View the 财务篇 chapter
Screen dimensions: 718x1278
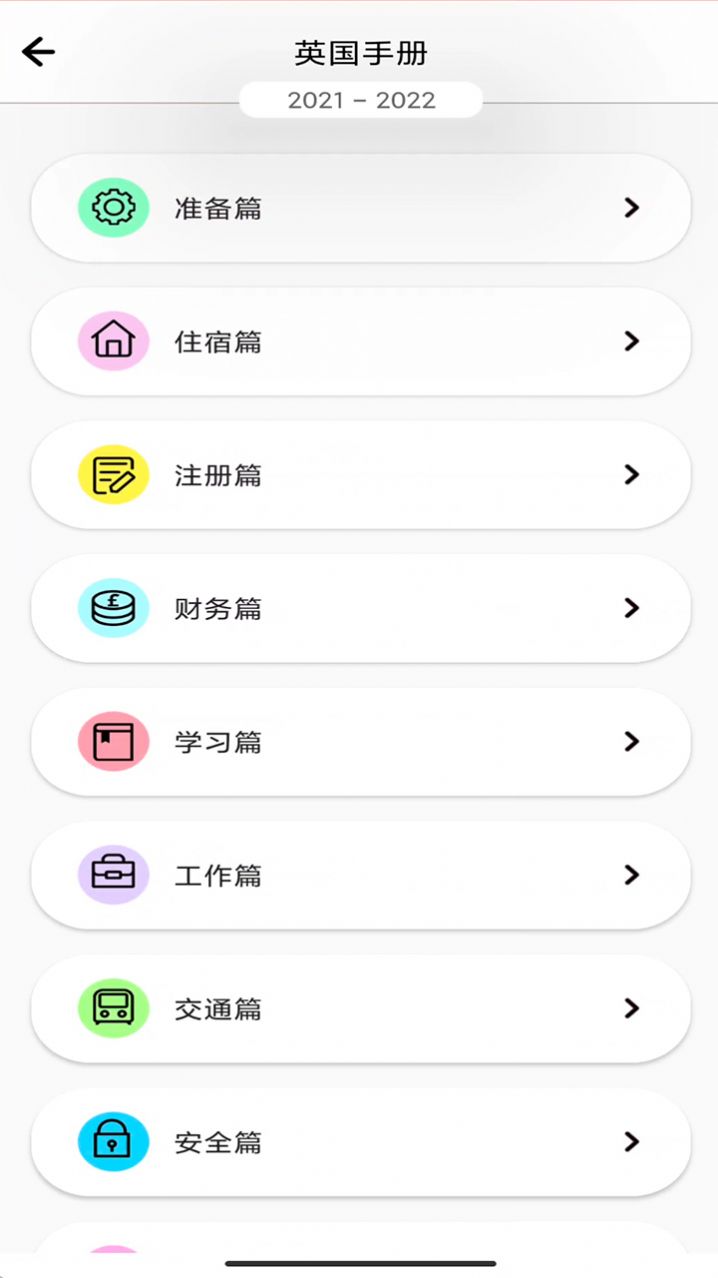(x=360, y=608)
